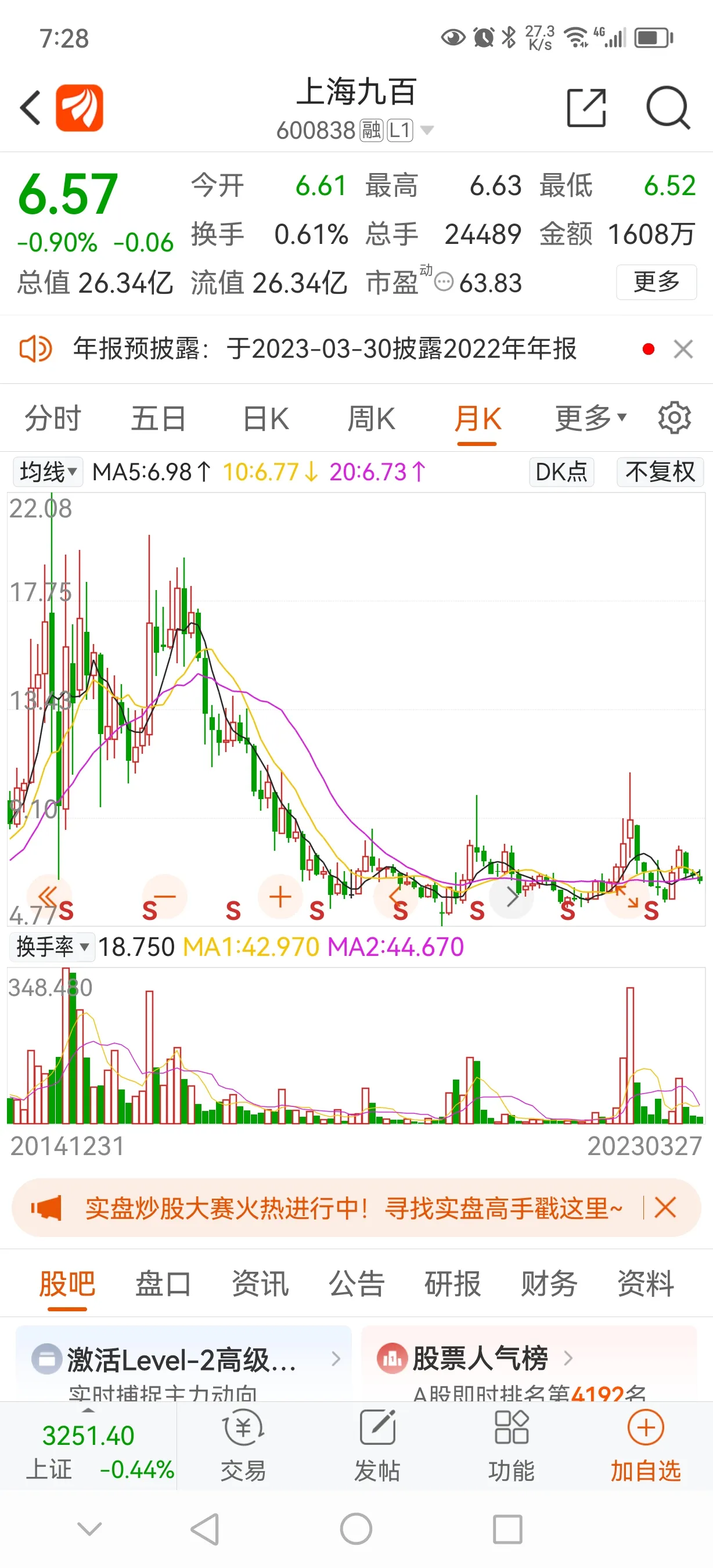This screenshot has width=713, height=1568.
Task: Open the 交易 trading page
Action: click(x=243, y=1444)
